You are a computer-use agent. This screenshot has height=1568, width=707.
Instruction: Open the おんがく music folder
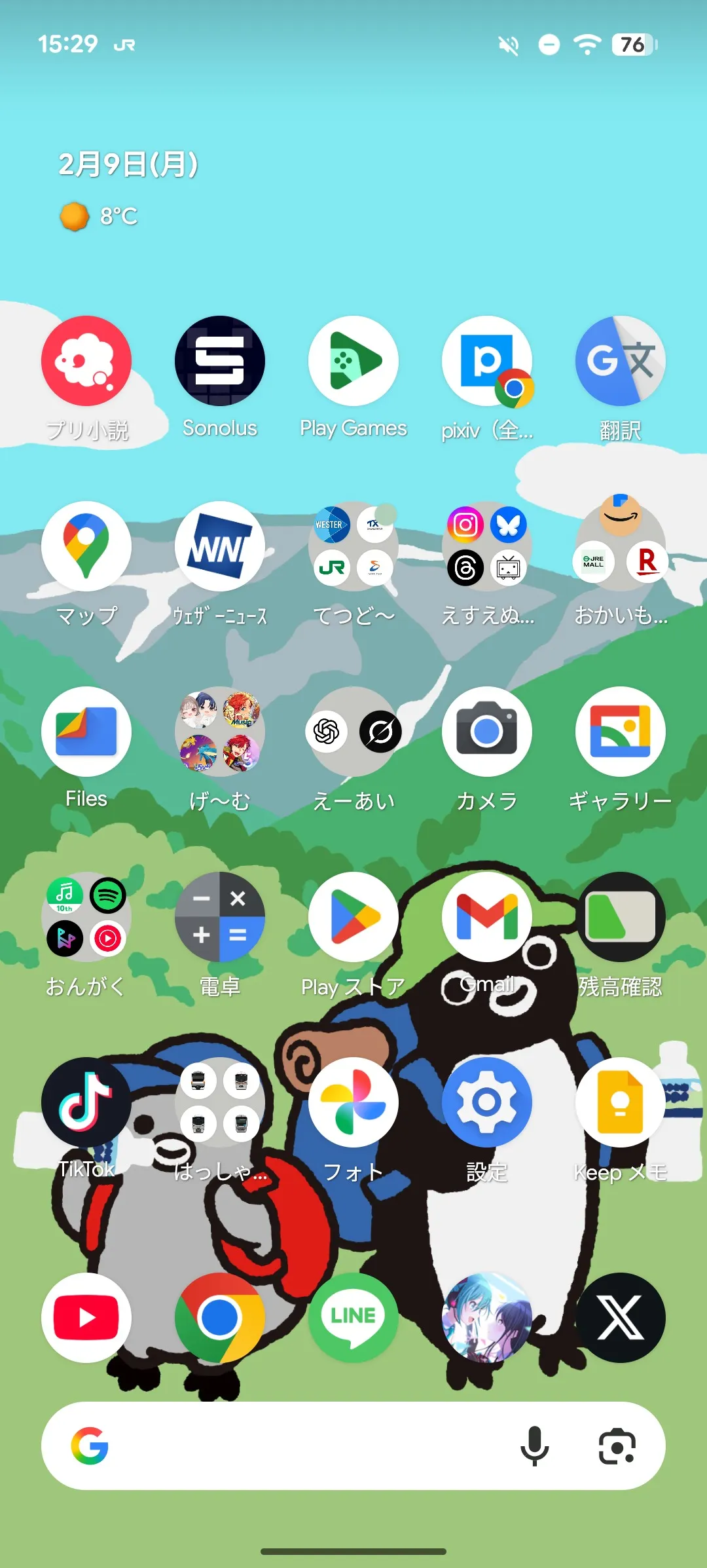86,917
